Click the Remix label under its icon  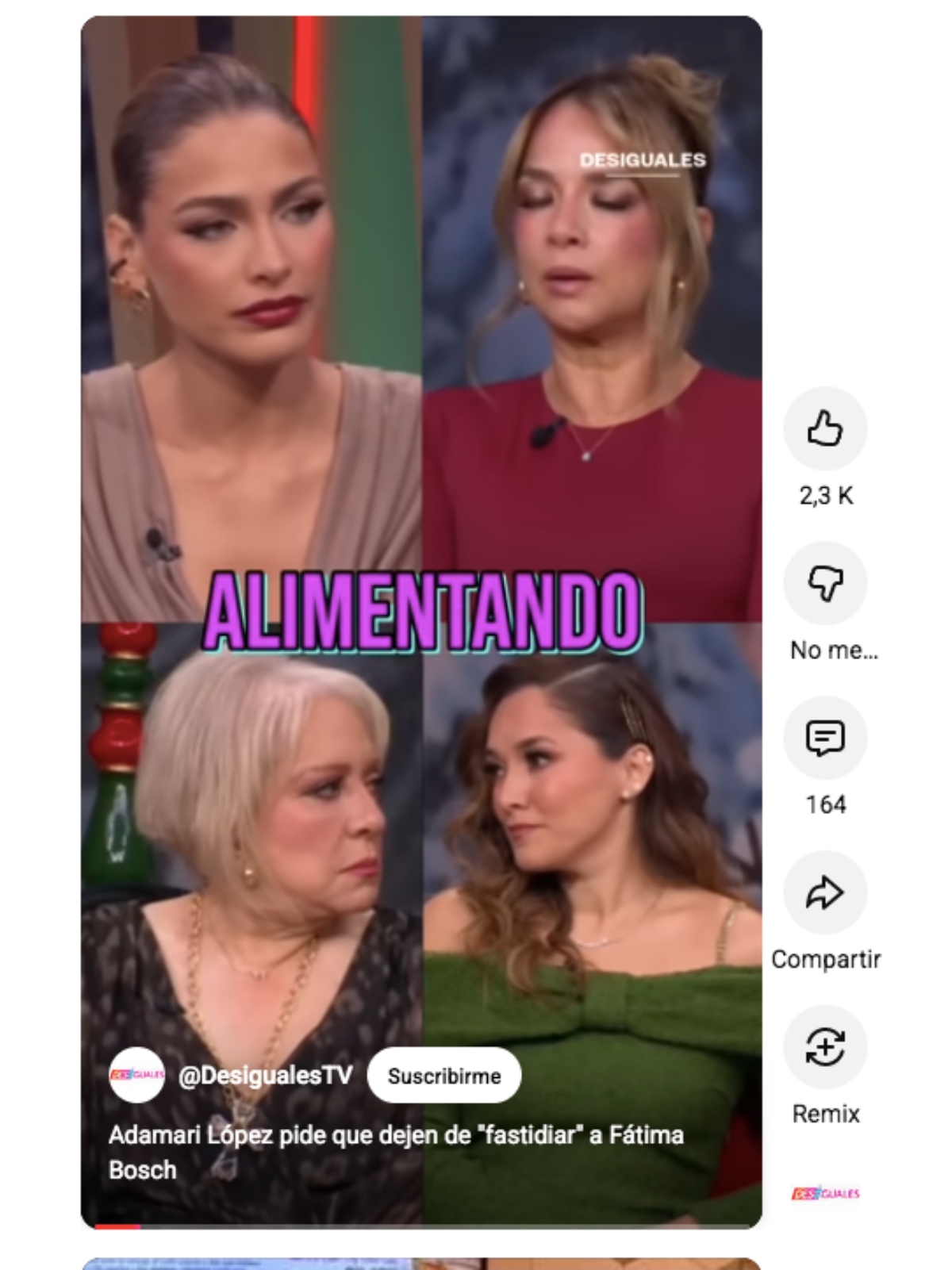824,1115
